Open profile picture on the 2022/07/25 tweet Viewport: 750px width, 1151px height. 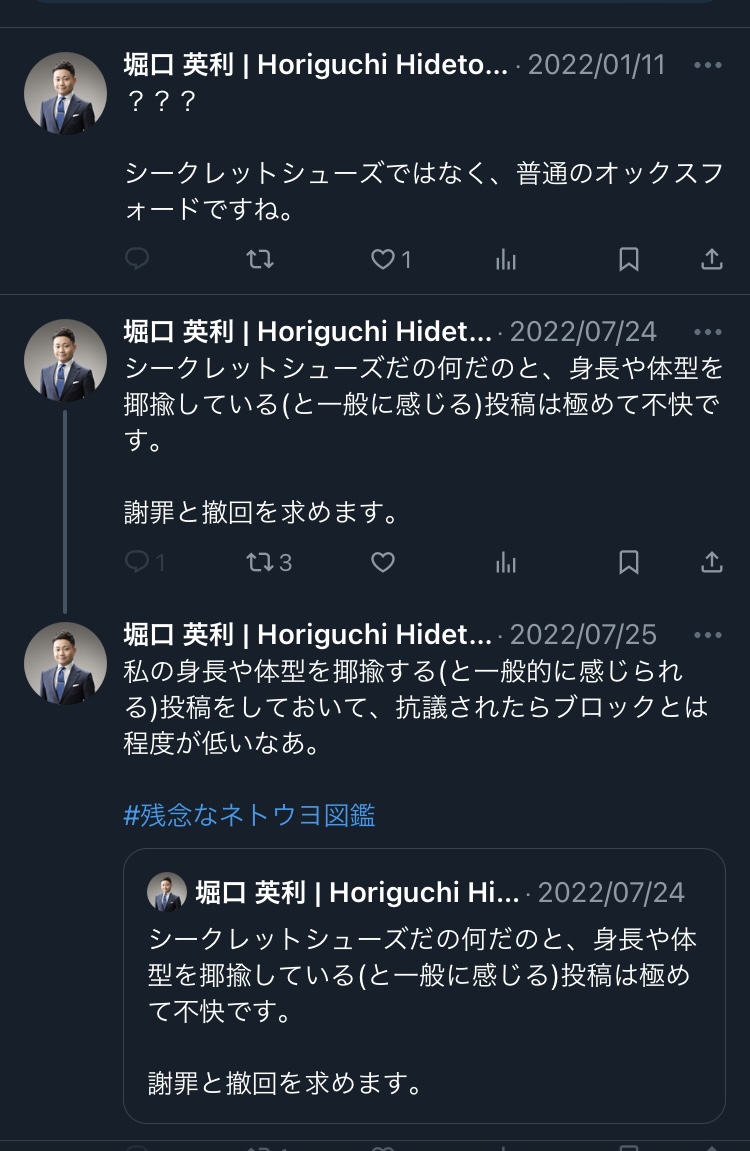65,664
